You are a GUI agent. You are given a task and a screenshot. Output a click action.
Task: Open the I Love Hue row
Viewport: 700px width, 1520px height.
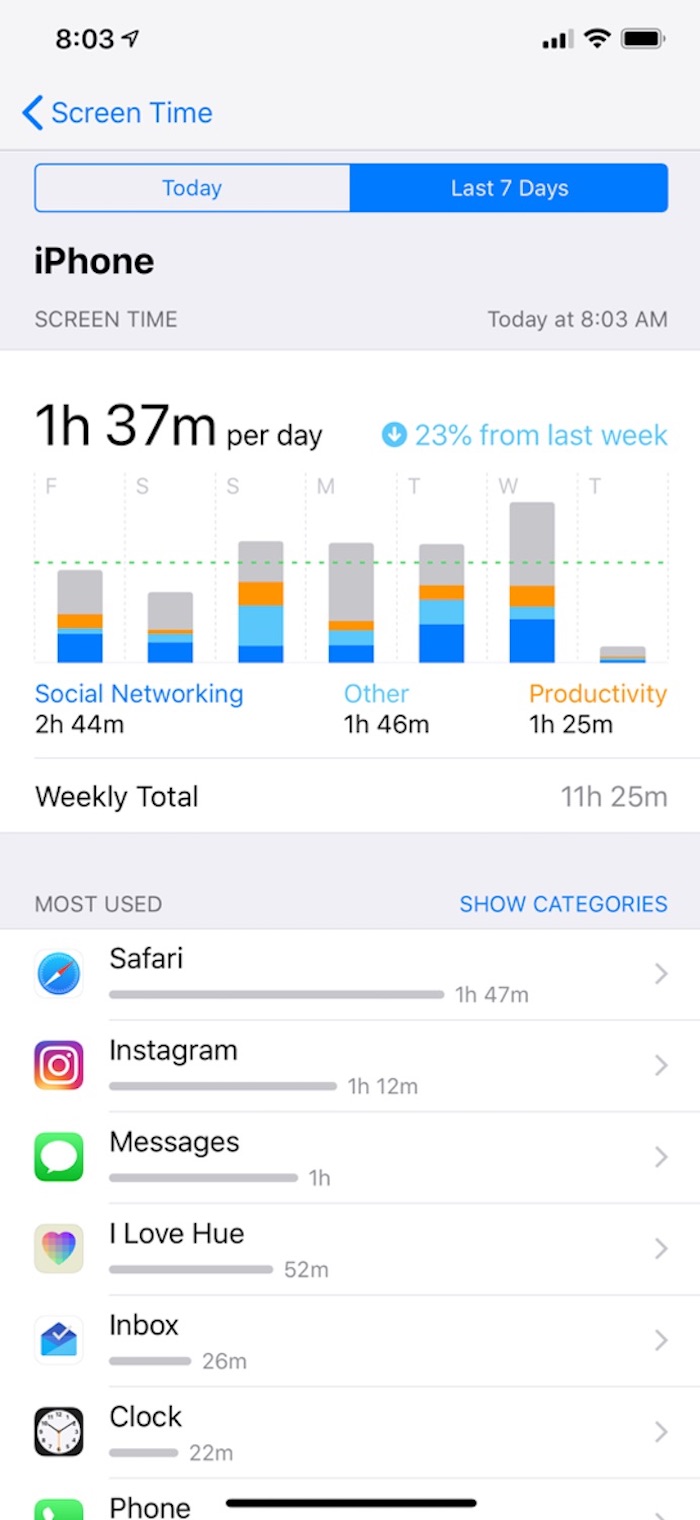[x=350, y=1249]
